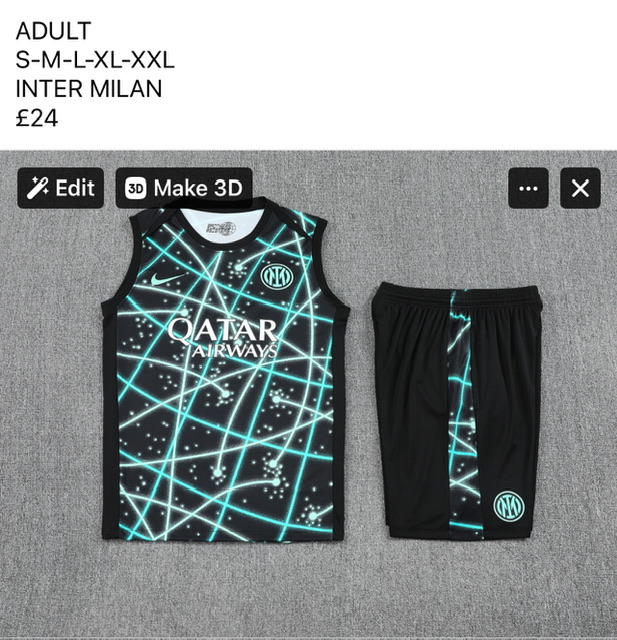Close the photo viewer
Viewport: 617px width, 640px height.
(580, 188)
